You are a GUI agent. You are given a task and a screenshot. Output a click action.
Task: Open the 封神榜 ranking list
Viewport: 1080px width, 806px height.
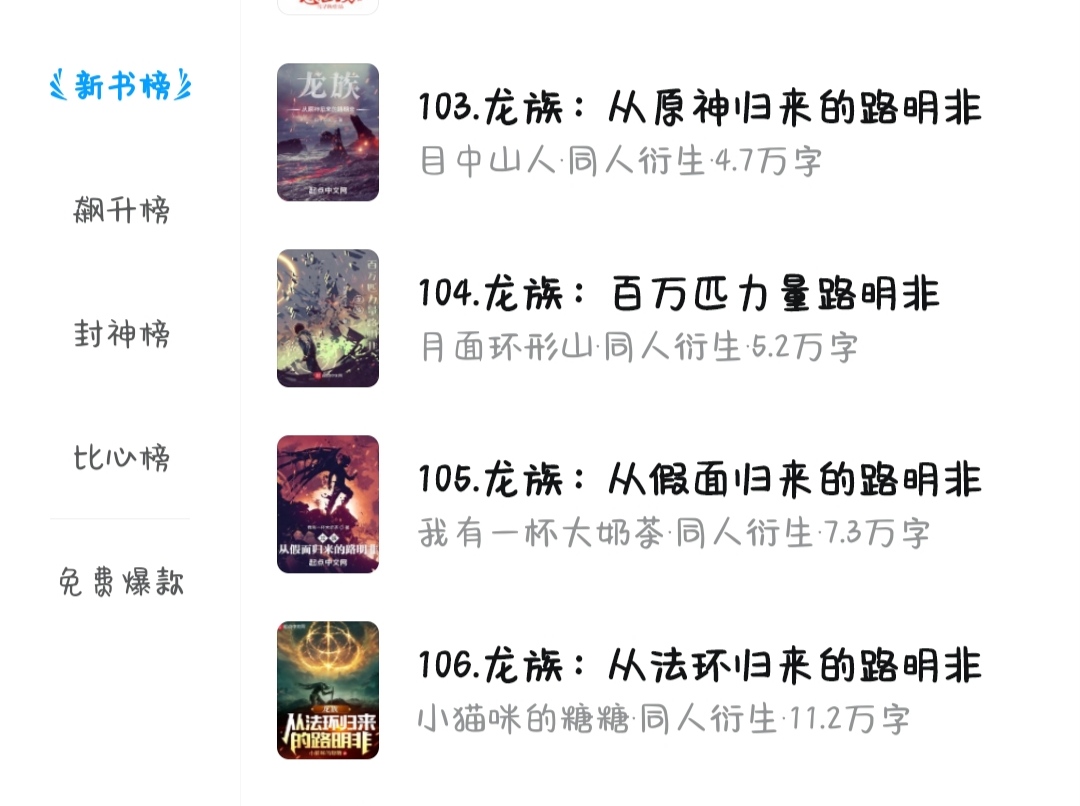click(x=121, y=334)
